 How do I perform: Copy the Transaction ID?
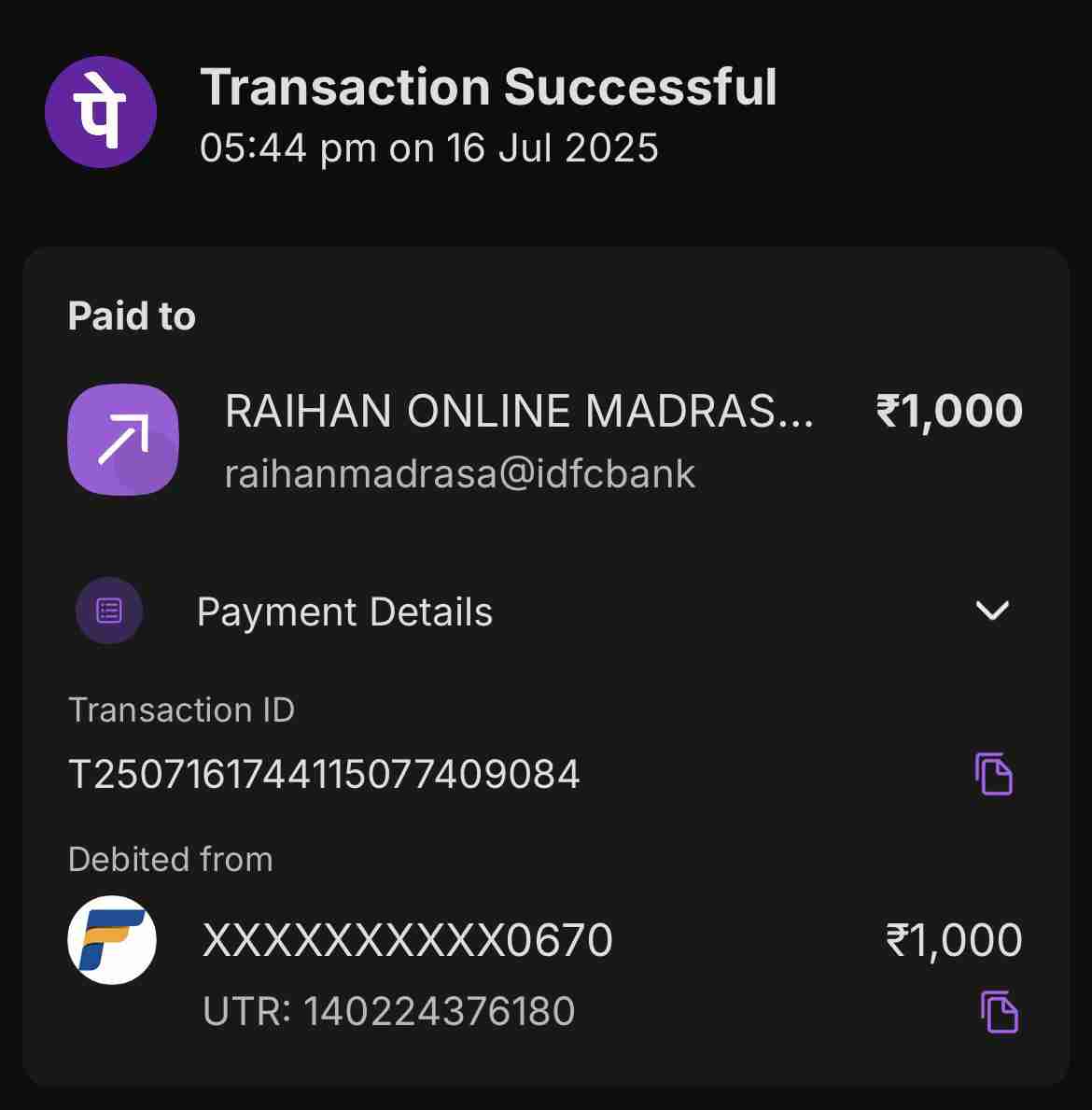(x=994, y=774)
